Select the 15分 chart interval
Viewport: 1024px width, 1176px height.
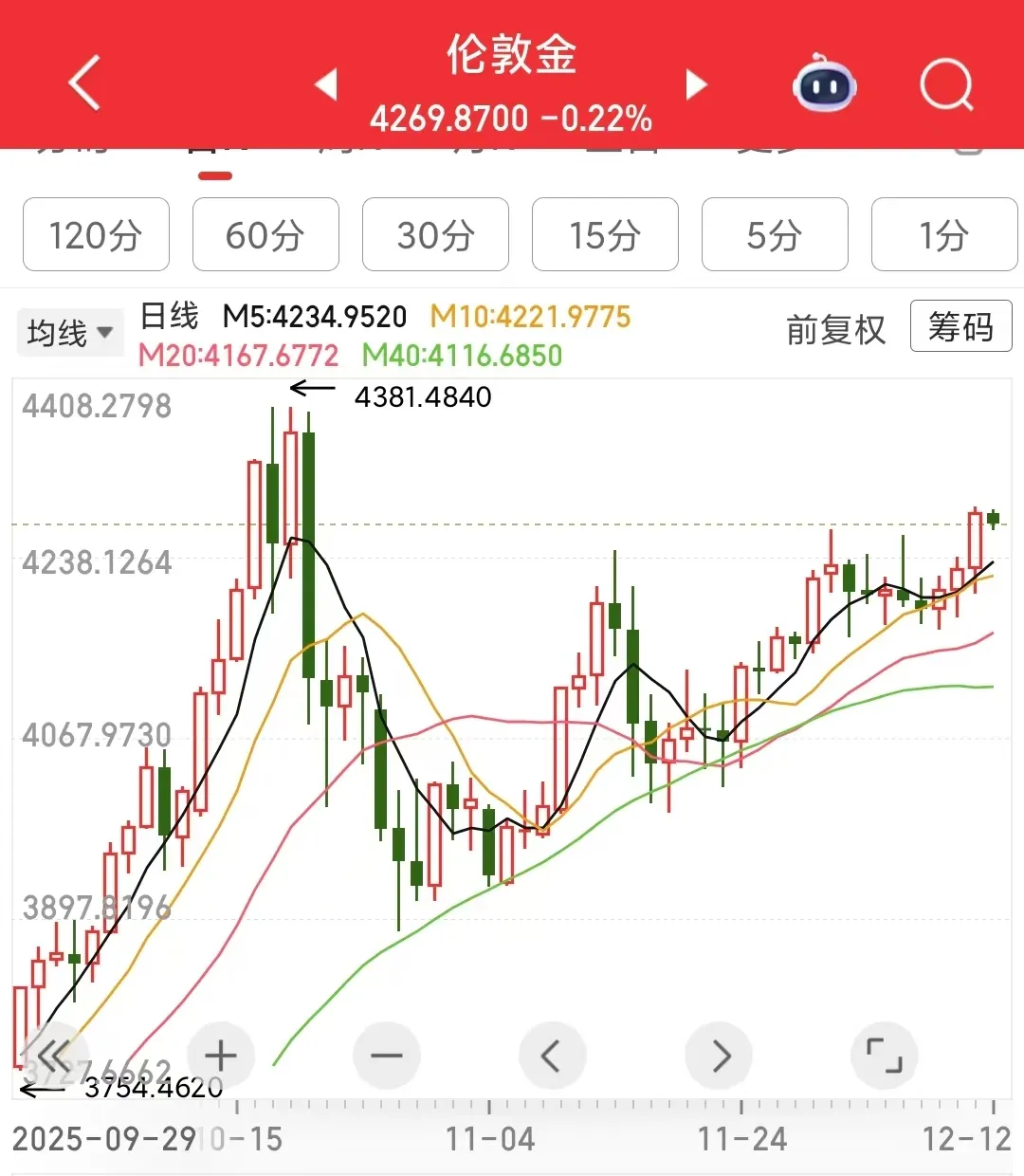point(605,234)
